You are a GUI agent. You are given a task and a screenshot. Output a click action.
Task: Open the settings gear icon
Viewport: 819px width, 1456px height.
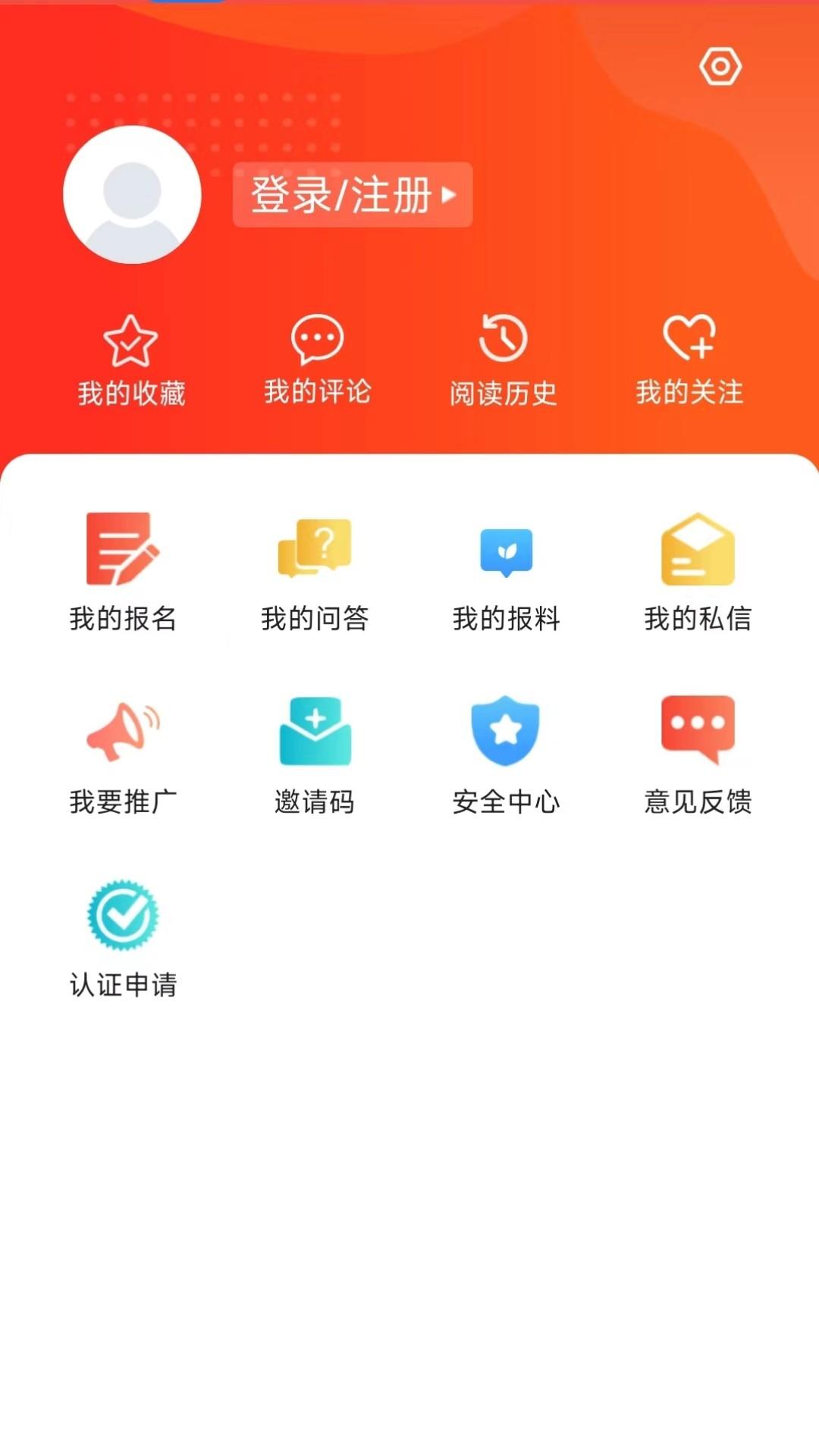click(x=719, y=67)
